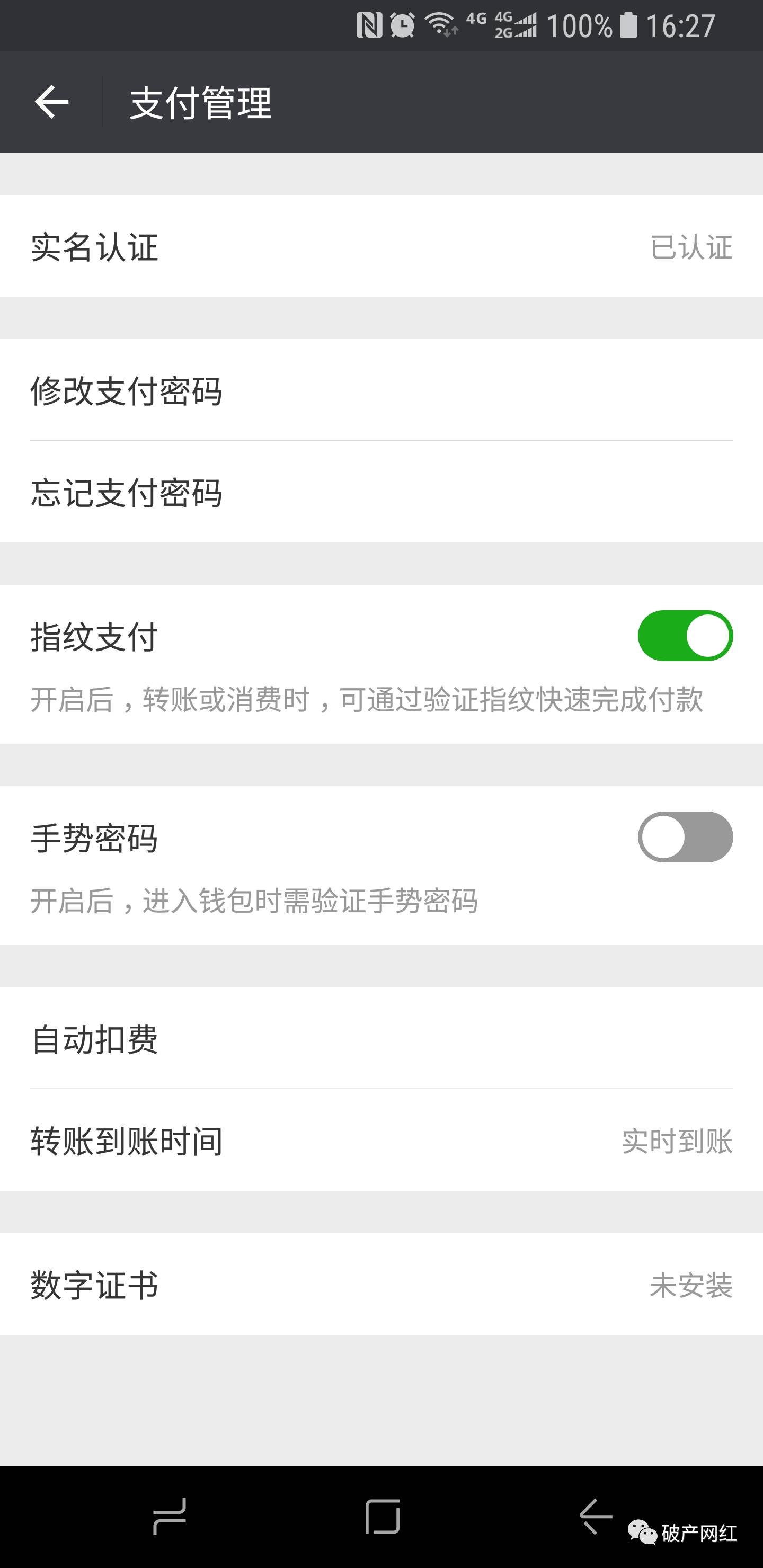This screenshot has width=763, height=1568.
Task: Click the battery indicator icon
Action: [x=627, y=25]
